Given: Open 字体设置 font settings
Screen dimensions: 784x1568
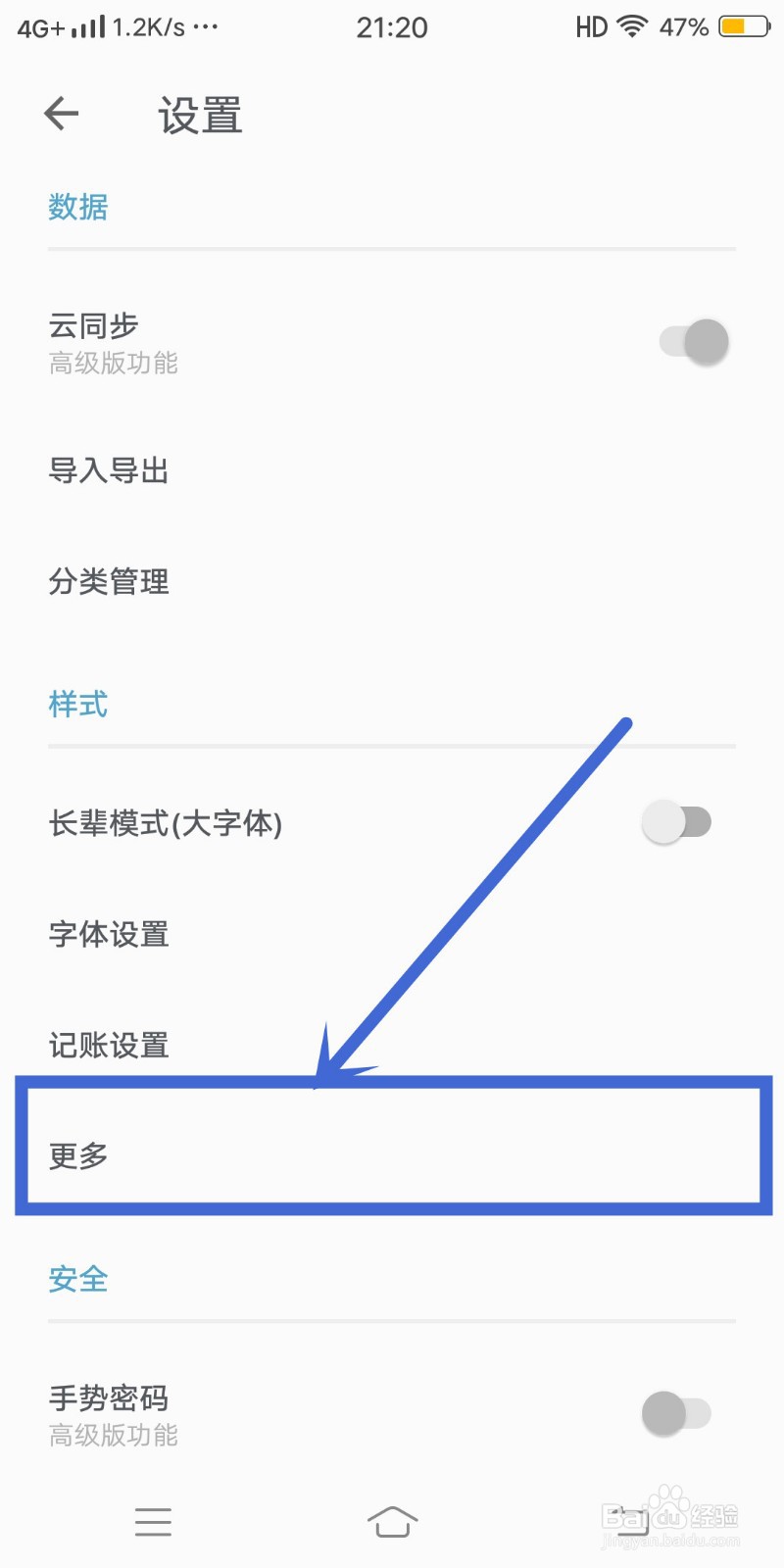Looking at the screenshot, I should pyautogui.click(x=109, y=934).
